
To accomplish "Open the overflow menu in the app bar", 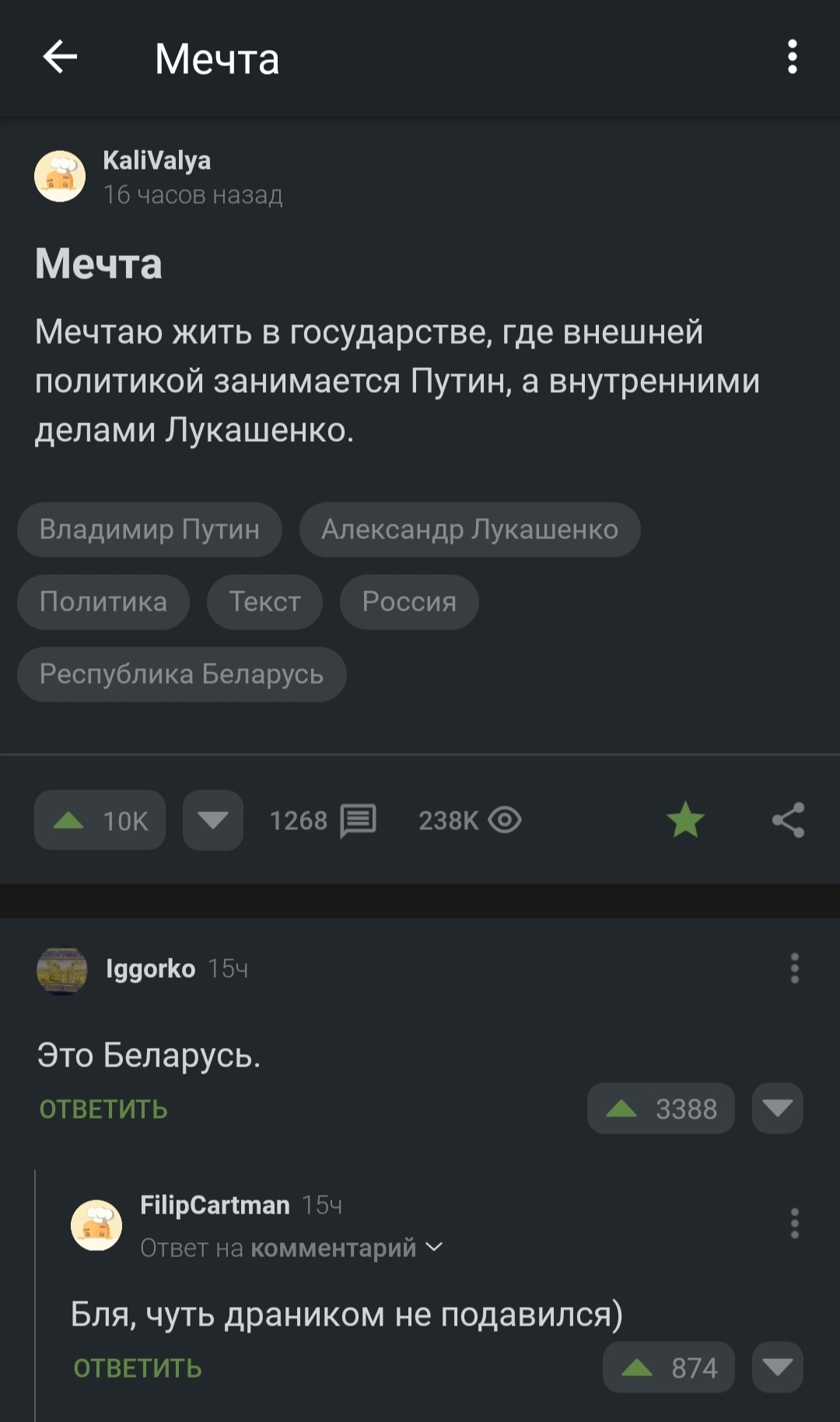I will (792, 58).
